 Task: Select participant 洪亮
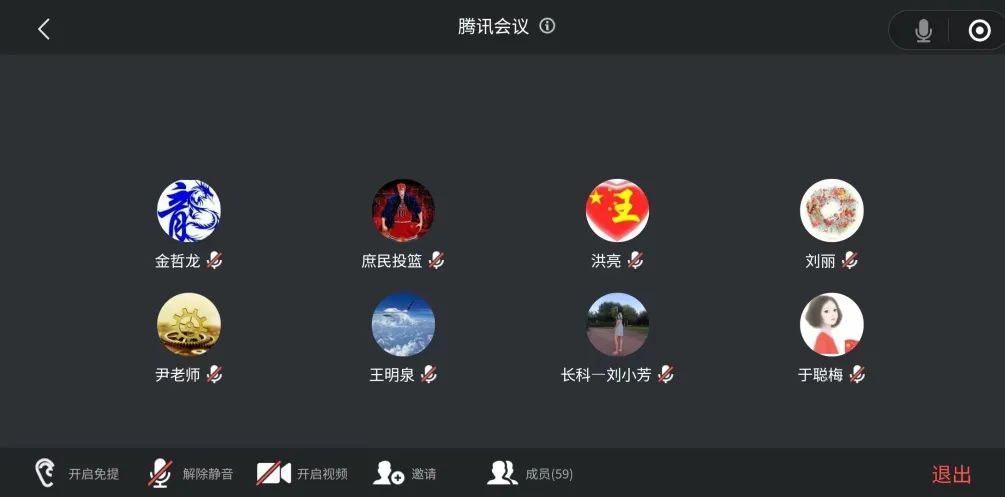(x=617, y=211)
